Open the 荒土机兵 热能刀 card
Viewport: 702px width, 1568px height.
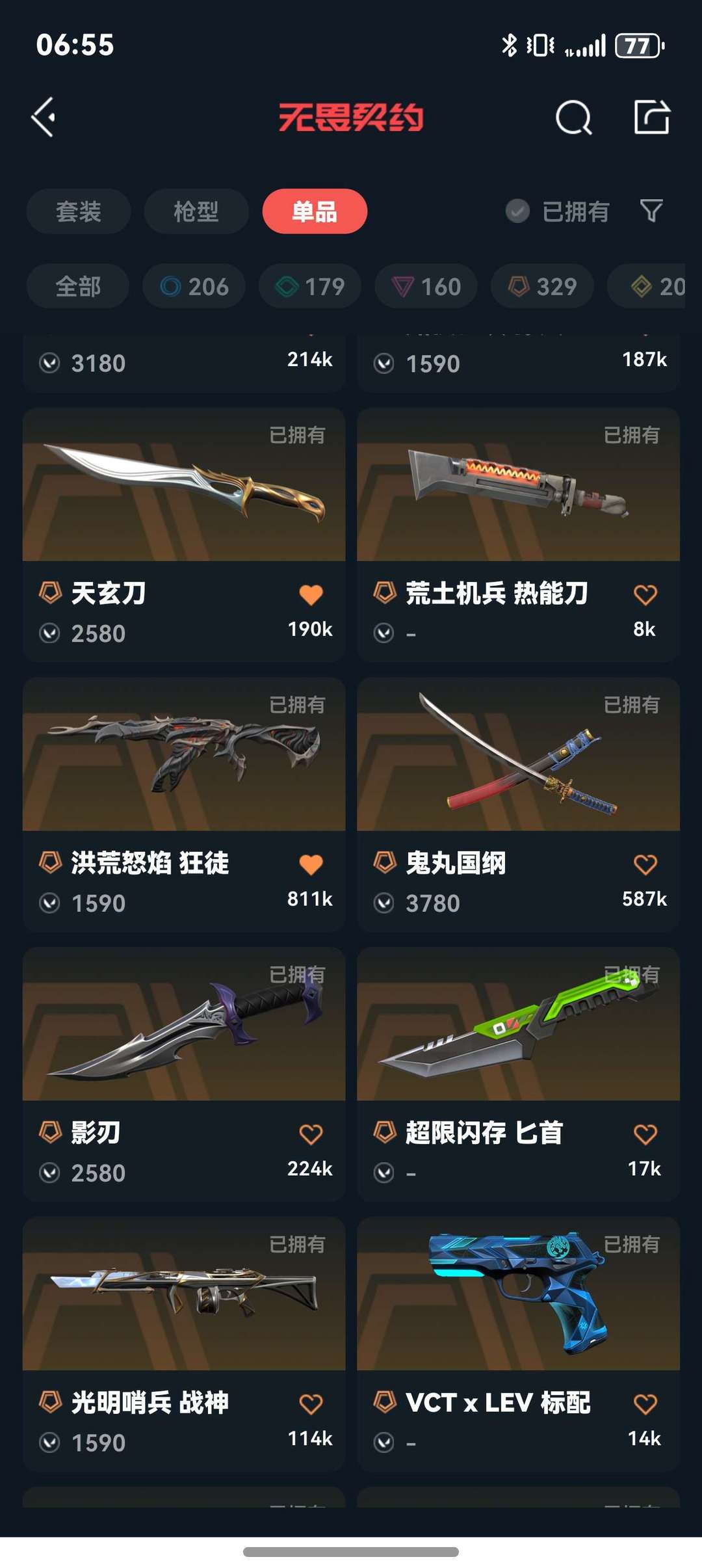coord(519,535)
